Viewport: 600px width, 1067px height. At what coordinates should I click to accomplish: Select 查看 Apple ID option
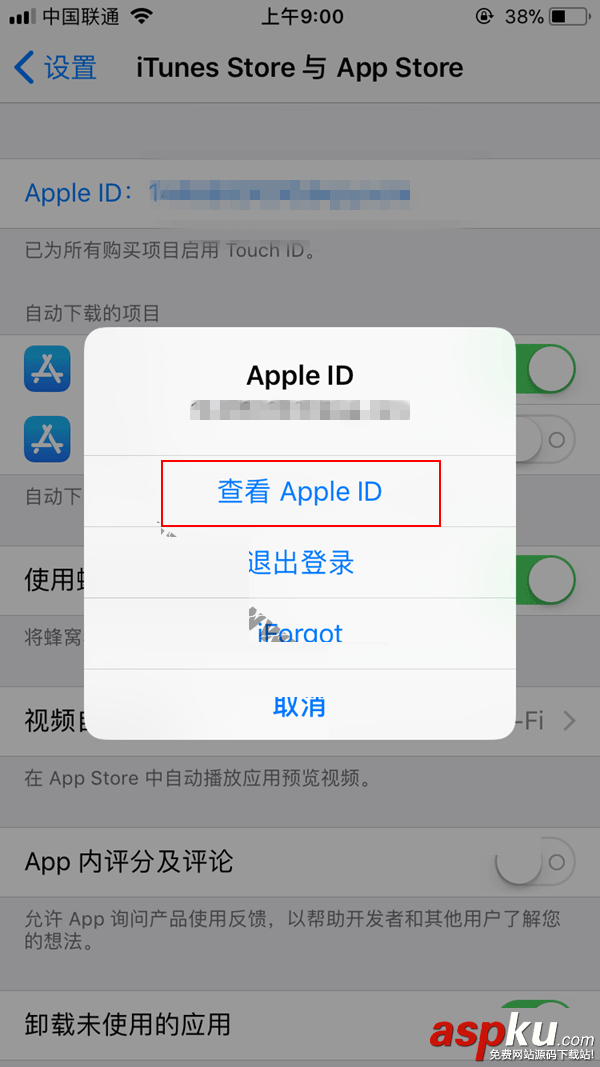click(x=300, y=492)
